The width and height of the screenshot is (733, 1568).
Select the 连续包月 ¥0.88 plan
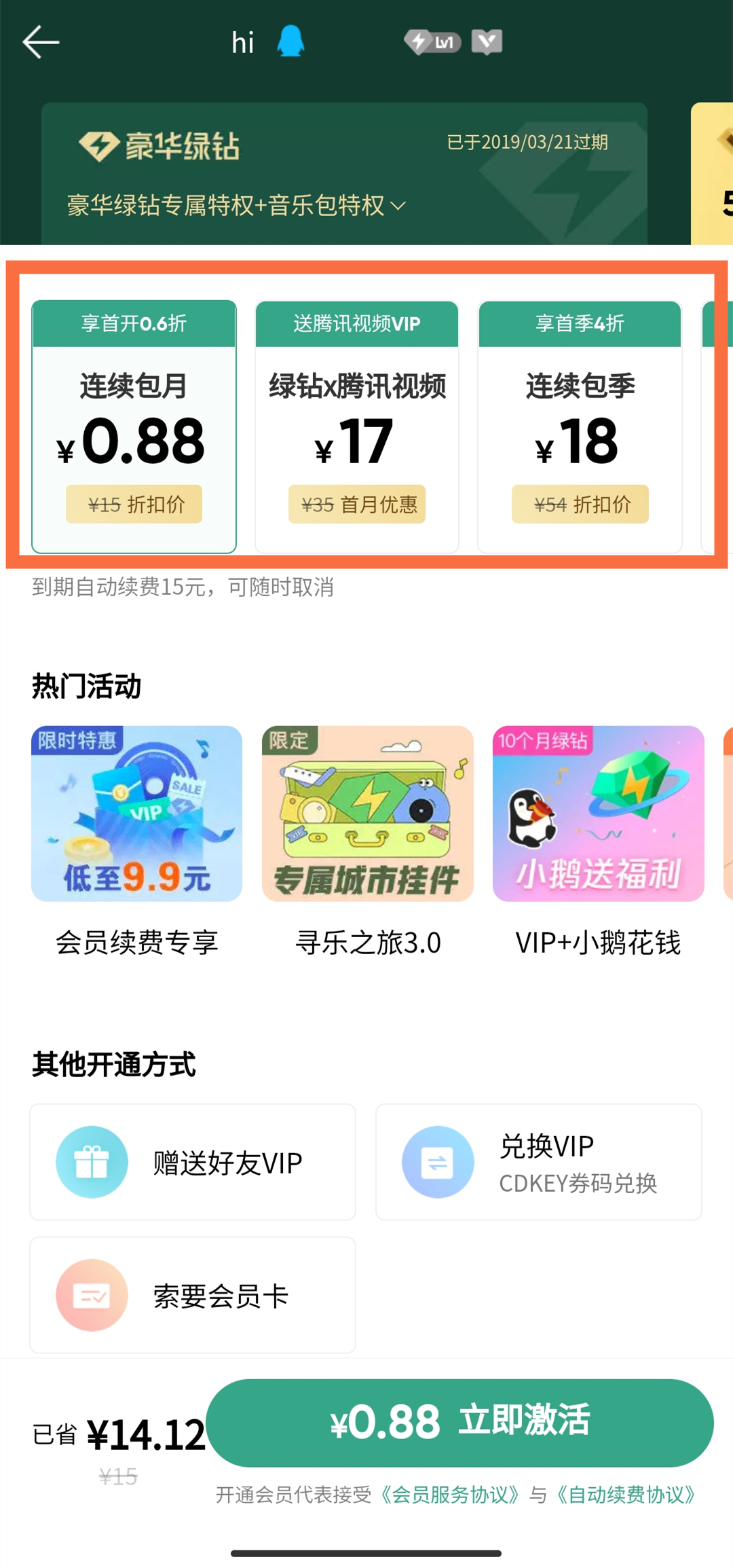(134, 426)
